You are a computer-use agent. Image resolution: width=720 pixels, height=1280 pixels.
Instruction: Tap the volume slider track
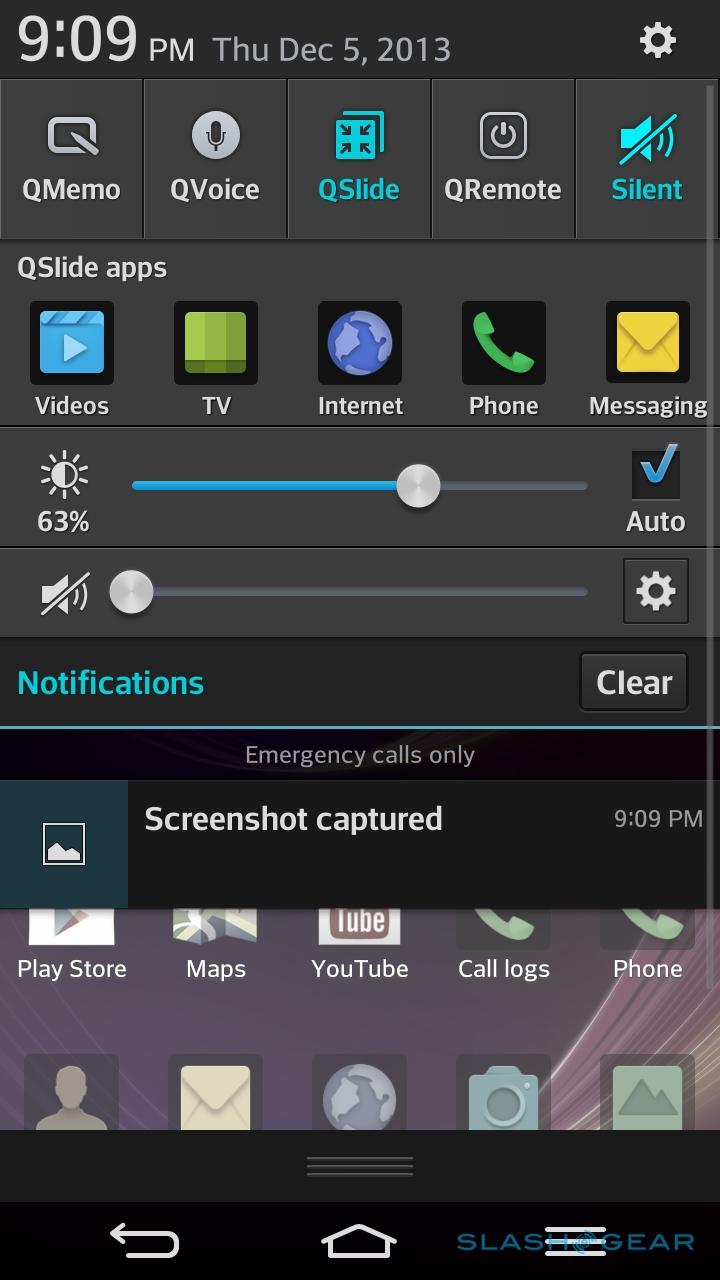pyautogui.click(x=360, y=592)
